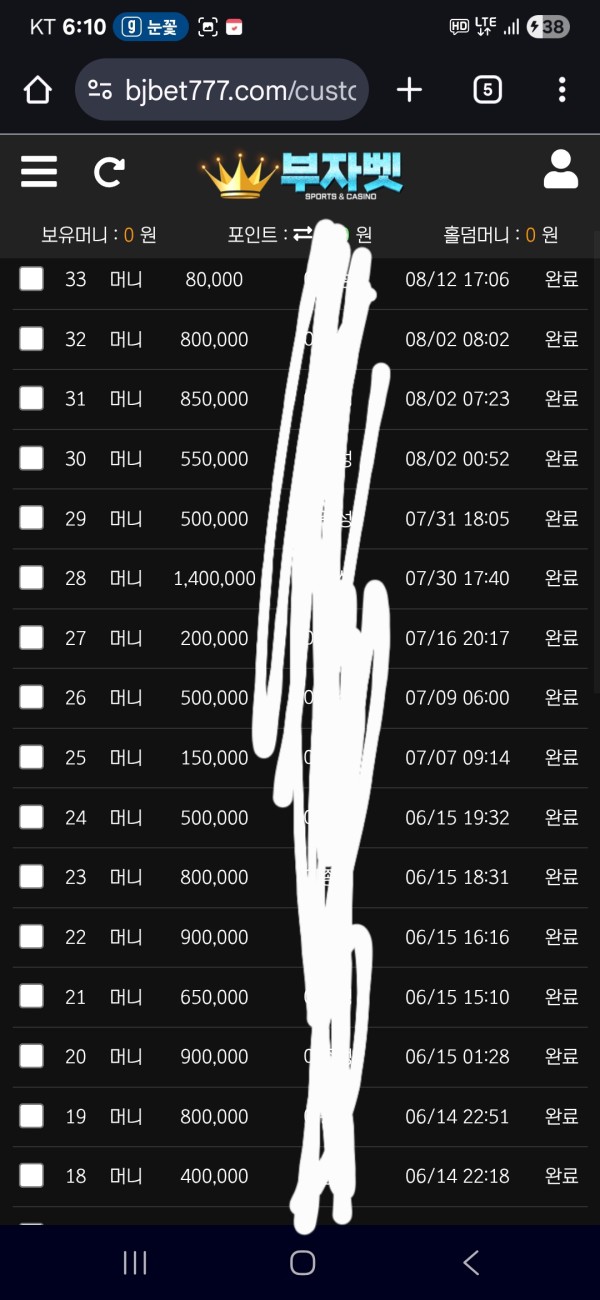Viewport: 600px width, 1300px height.
Task: Select the checkbox for row 32
Action: click(x=32, y=339)
